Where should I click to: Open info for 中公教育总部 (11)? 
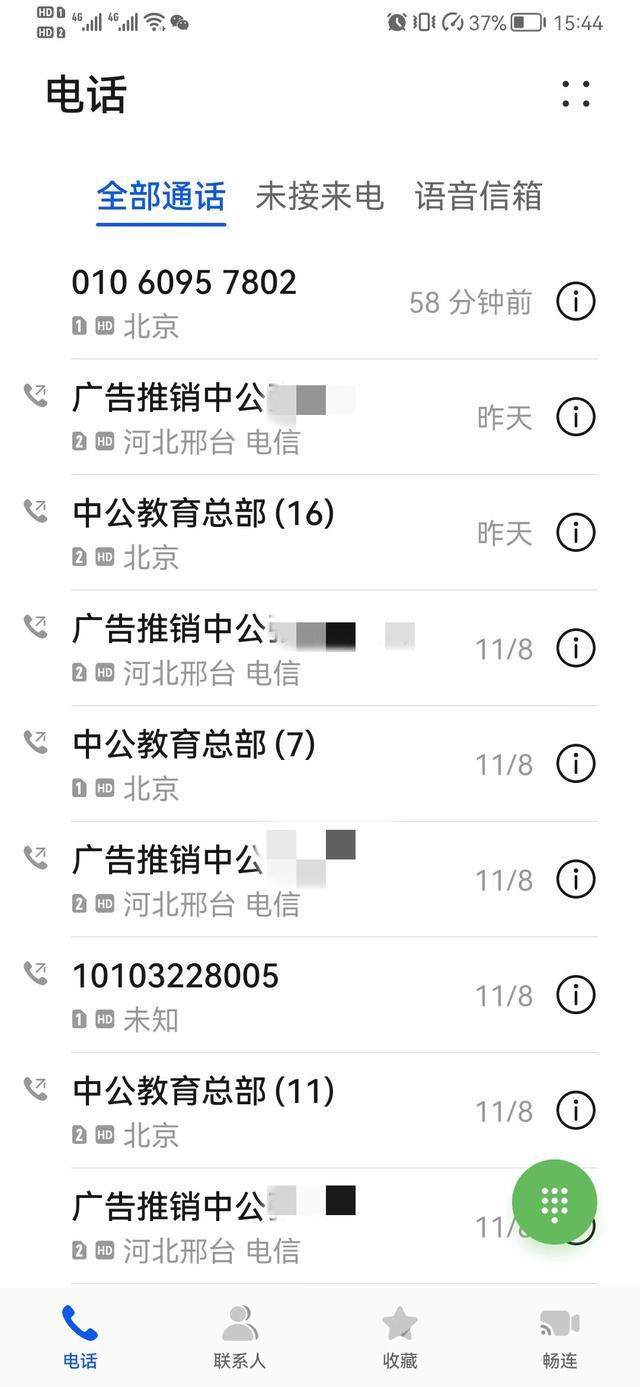coord(576,1110)
